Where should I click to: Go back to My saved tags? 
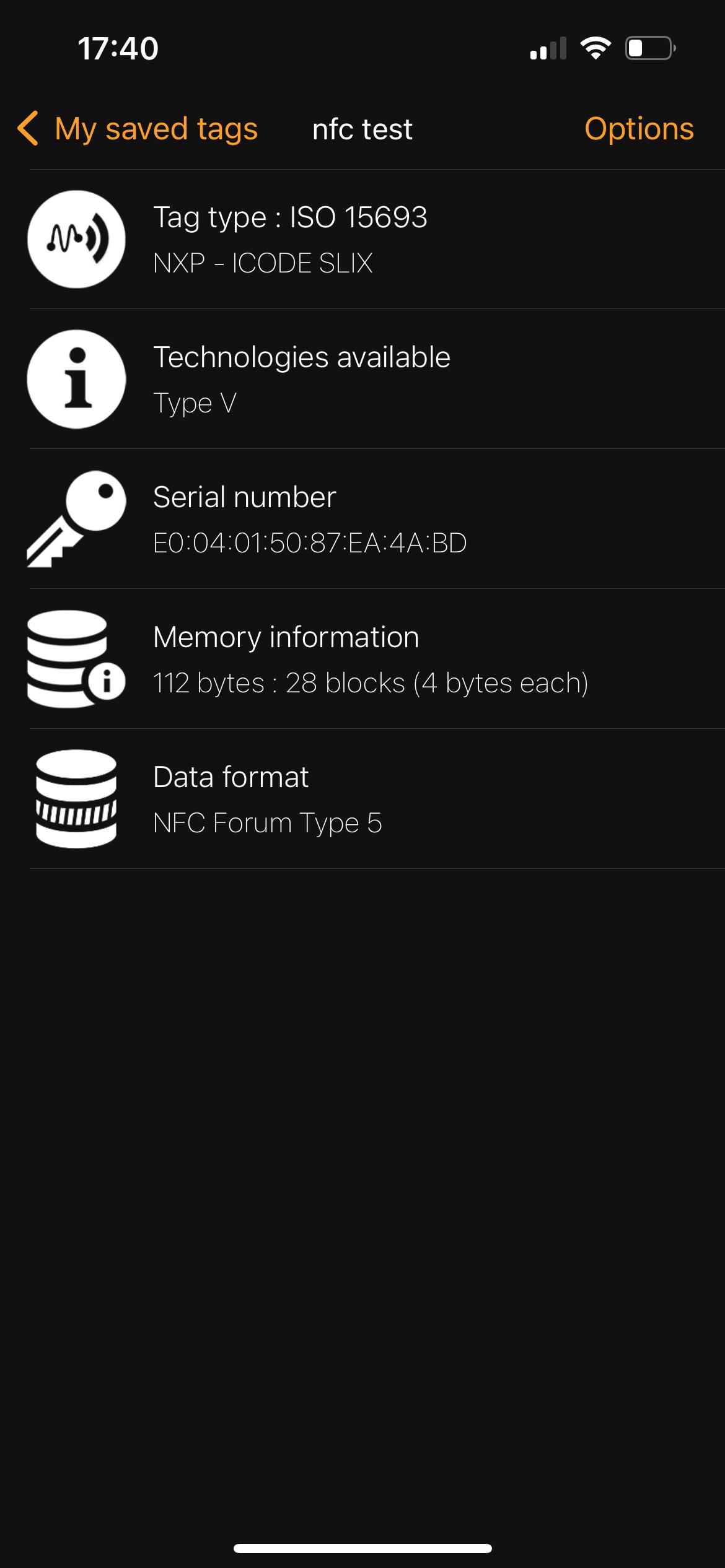(138, 129)
